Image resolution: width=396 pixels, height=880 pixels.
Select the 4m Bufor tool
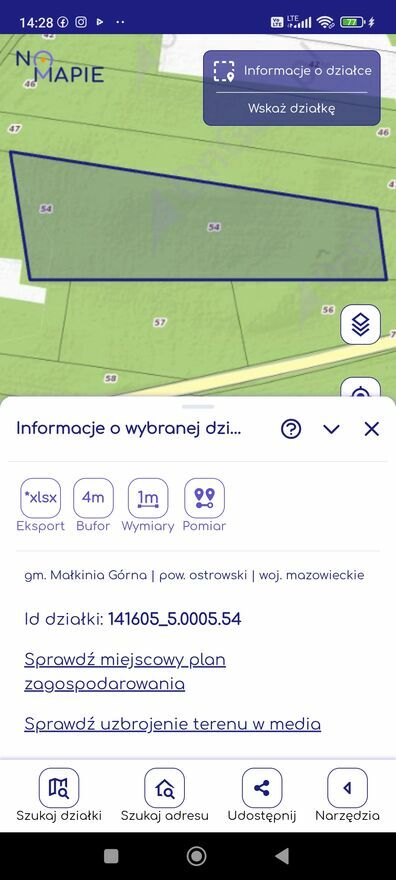coord(93,505)
